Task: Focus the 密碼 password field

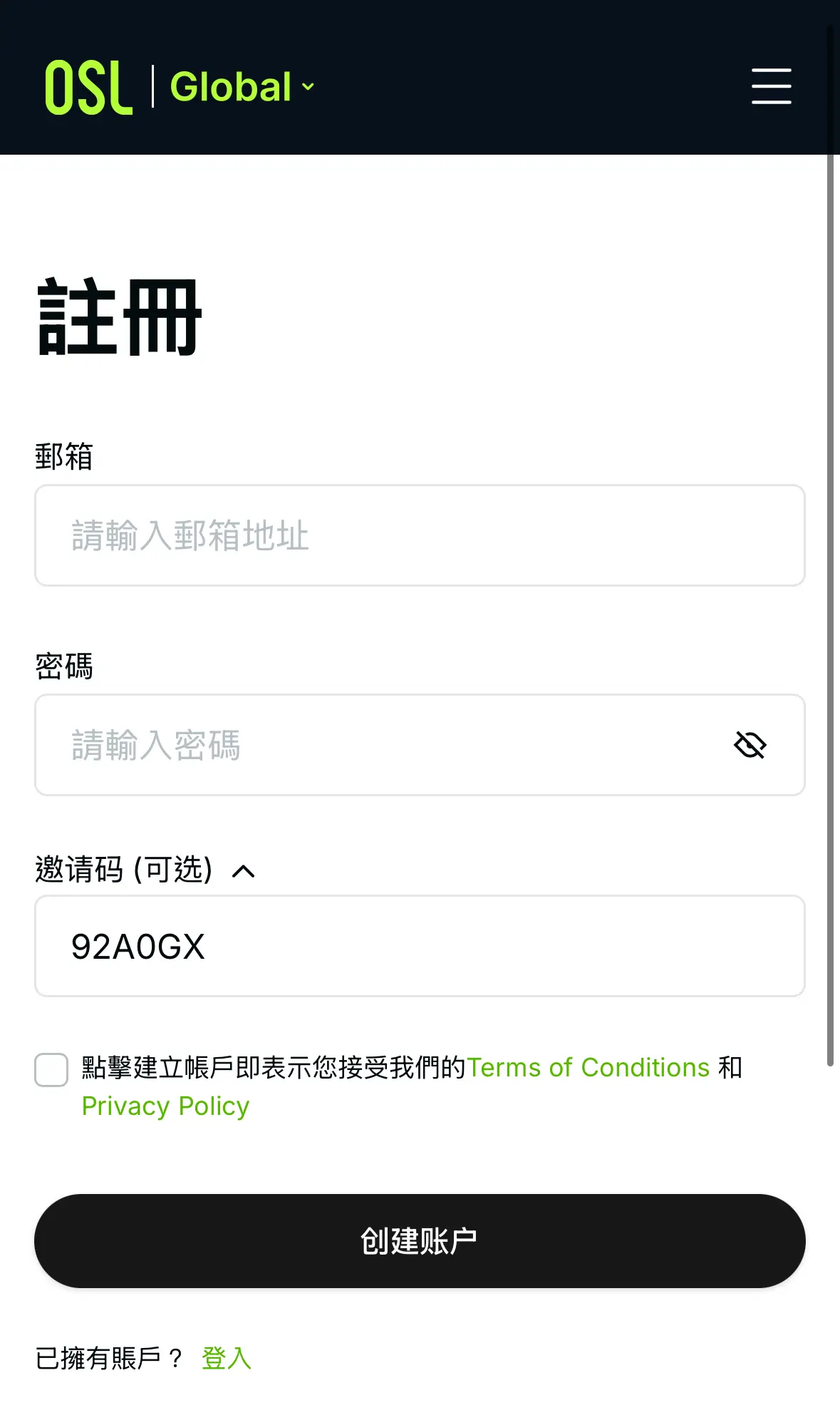Action: (x=385, y=745)
